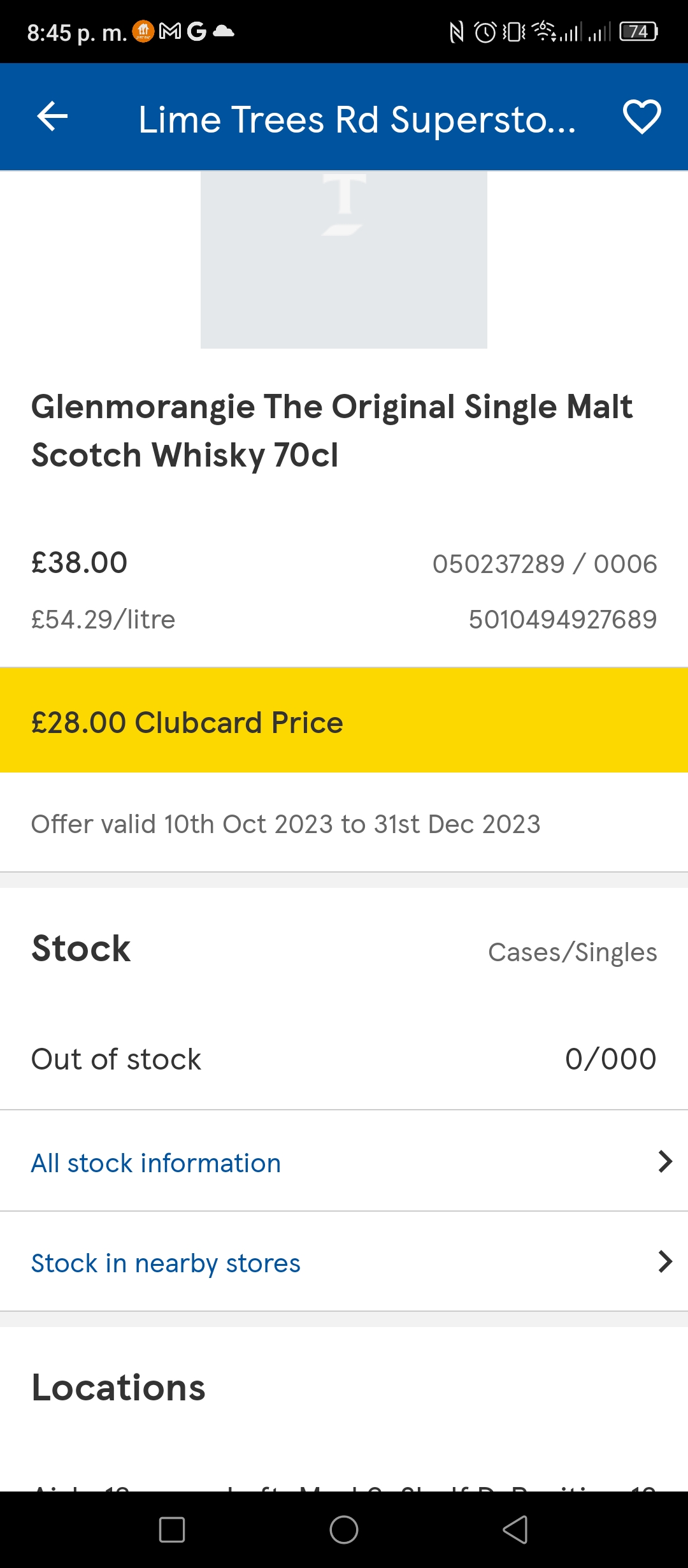Viewport: 688px width, 1568px height.
Task: Go back using the header arrow
Action: point(52,117)
